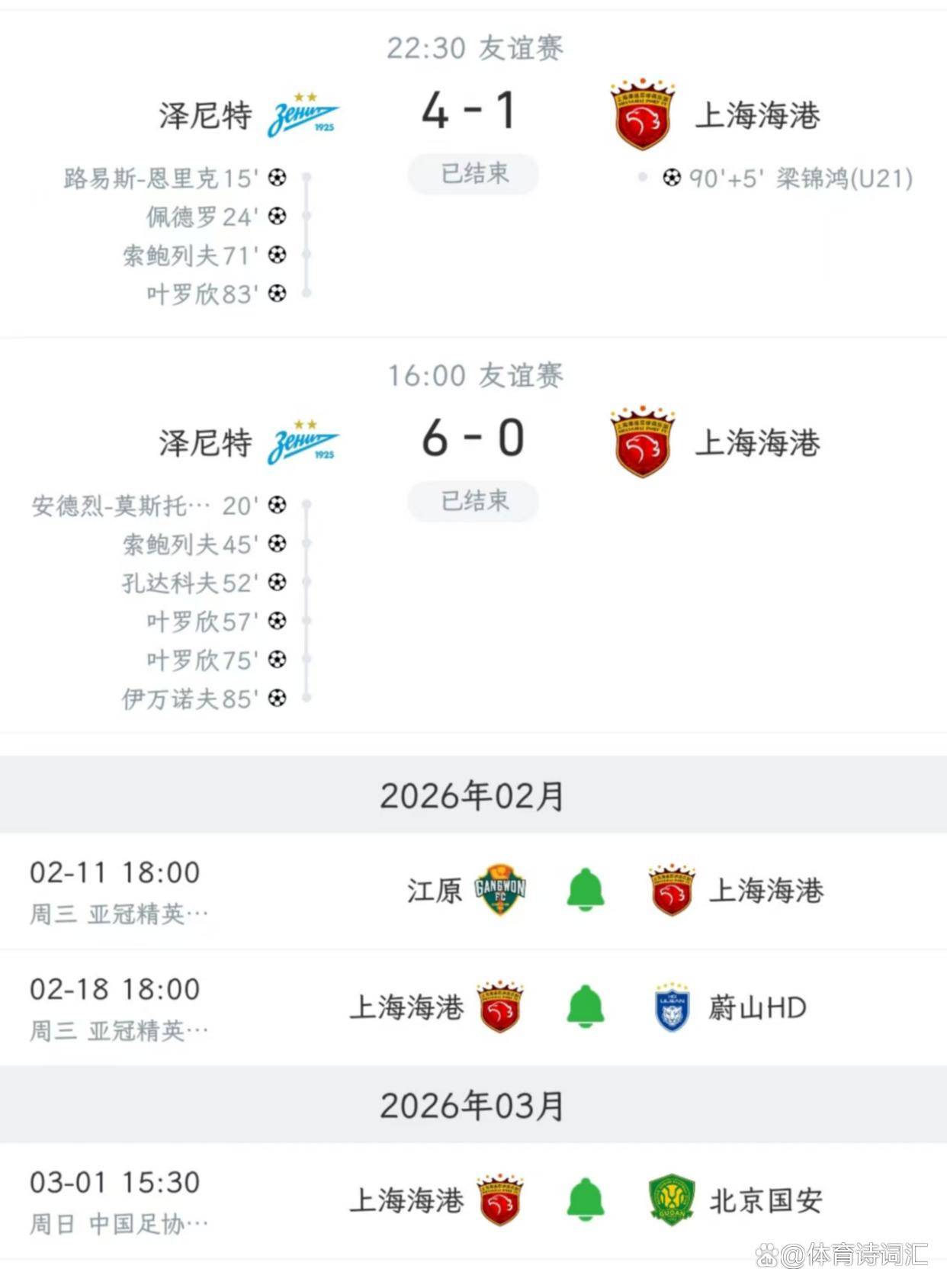Select the soccer ball icon beside 梁锦鸿 goal
The height and width of the screenshot is (1288, 947).
[671, 178]
